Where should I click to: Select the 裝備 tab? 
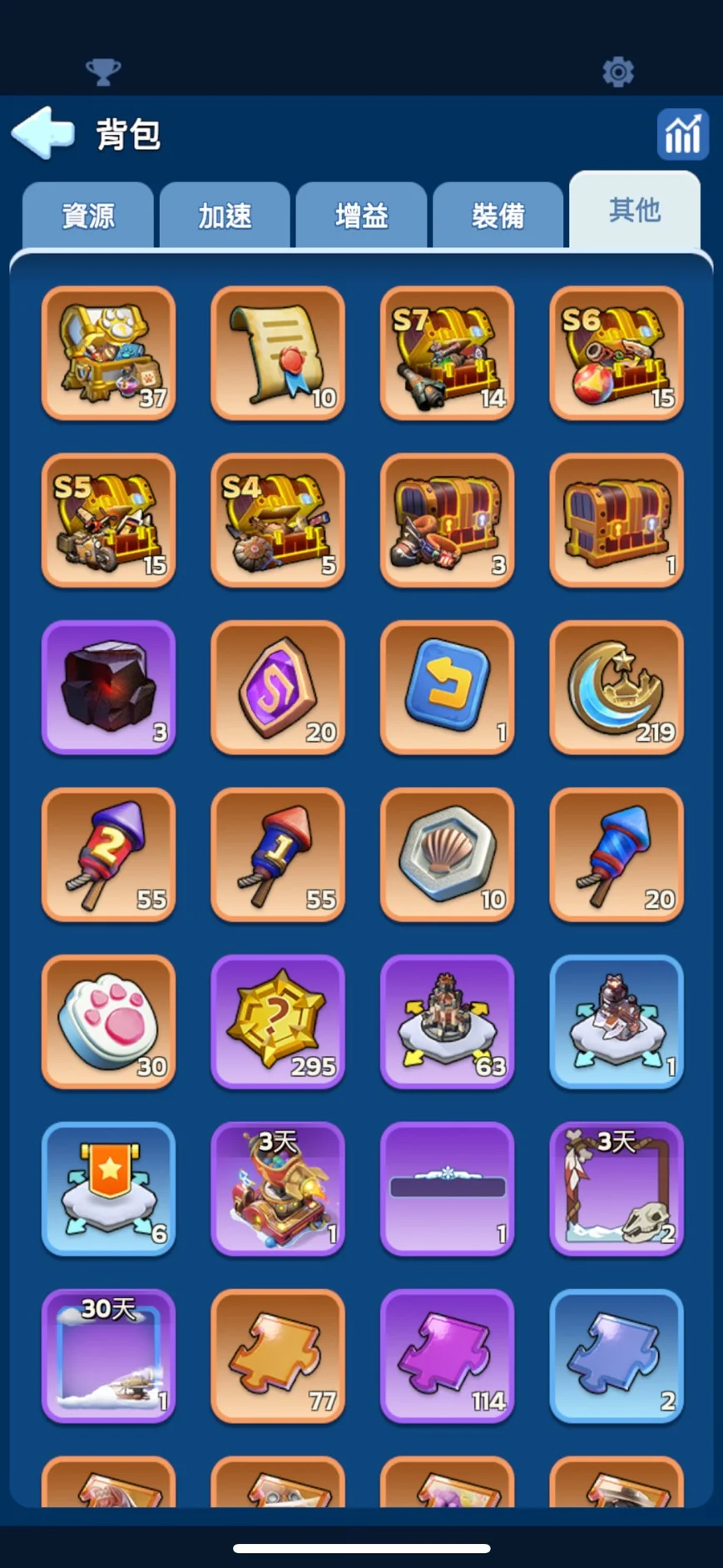pos(498,216)
